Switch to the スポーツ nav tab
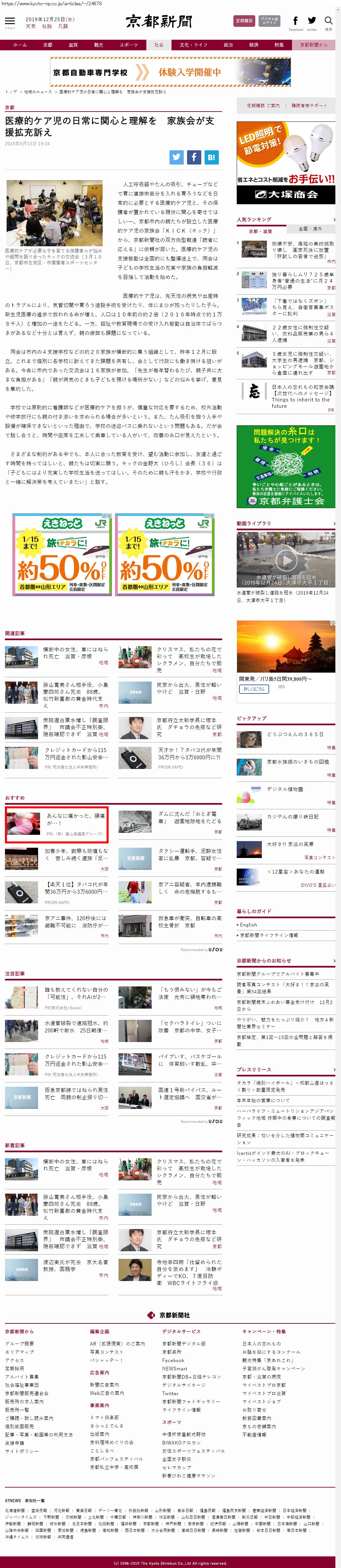Viewport: 341px width, 1568px height. pos(128,44)
